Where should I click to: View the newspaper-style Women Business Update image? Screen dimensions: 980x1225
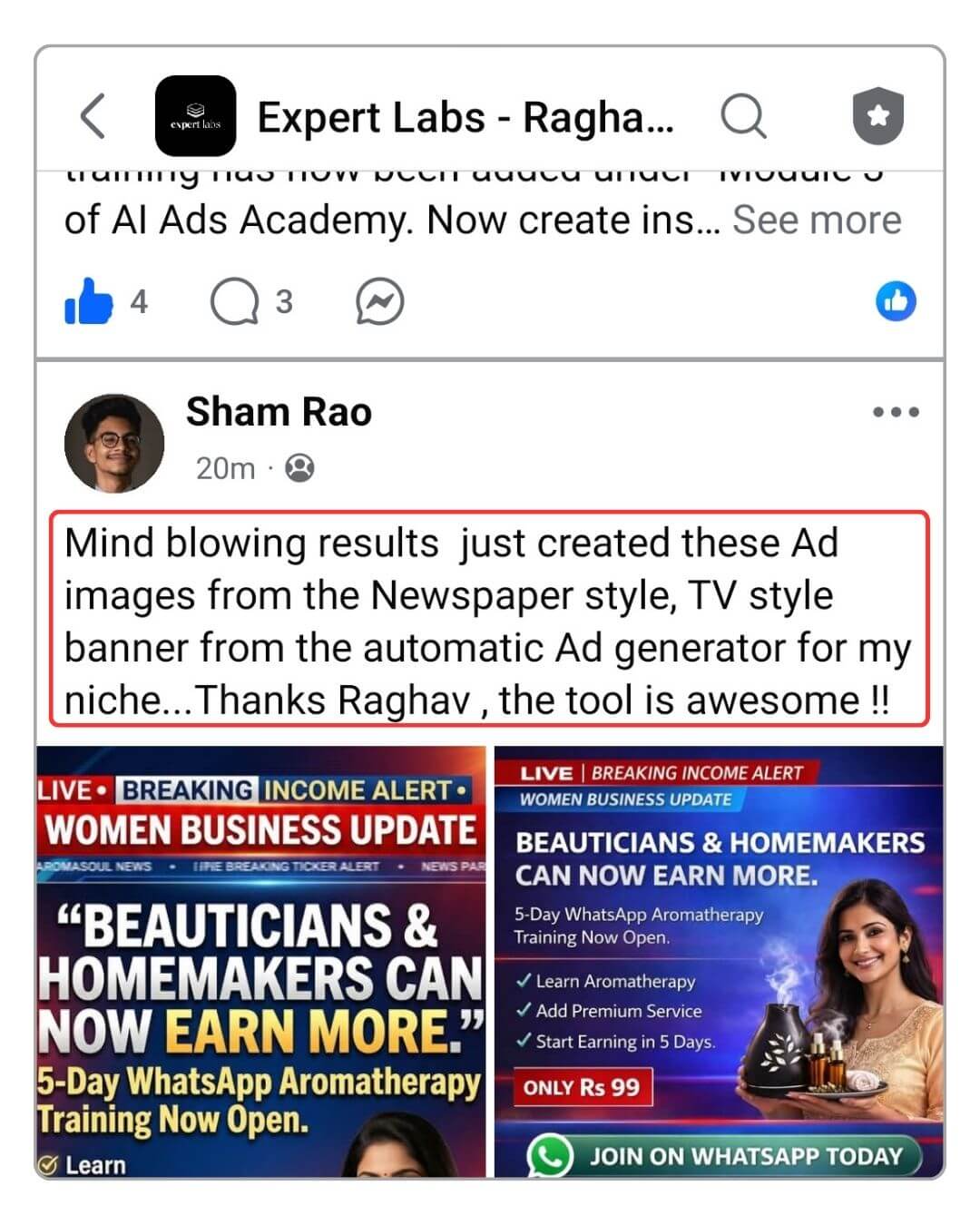[x=261, y=962]
